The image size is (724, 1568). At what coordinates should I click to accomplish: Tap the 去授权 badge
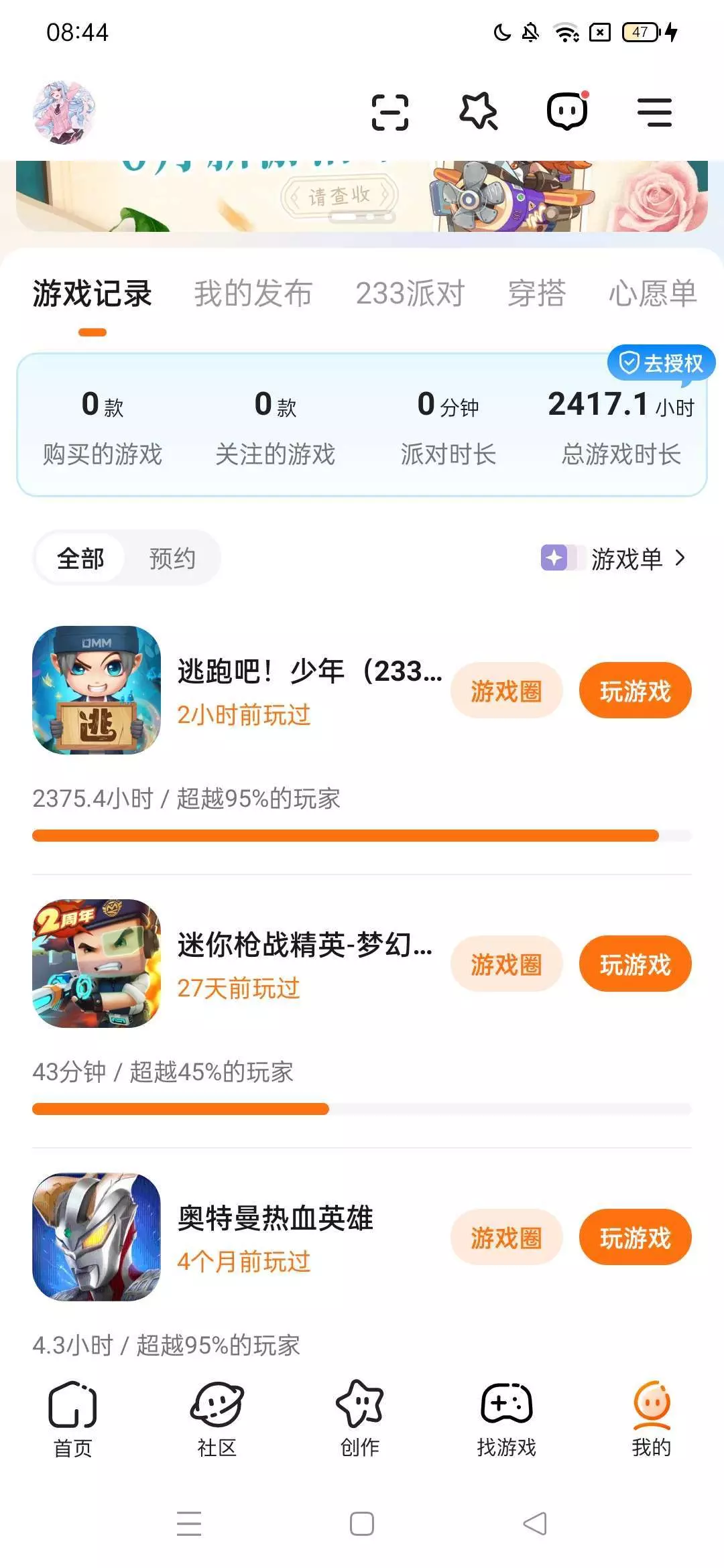tap(661, 363)
